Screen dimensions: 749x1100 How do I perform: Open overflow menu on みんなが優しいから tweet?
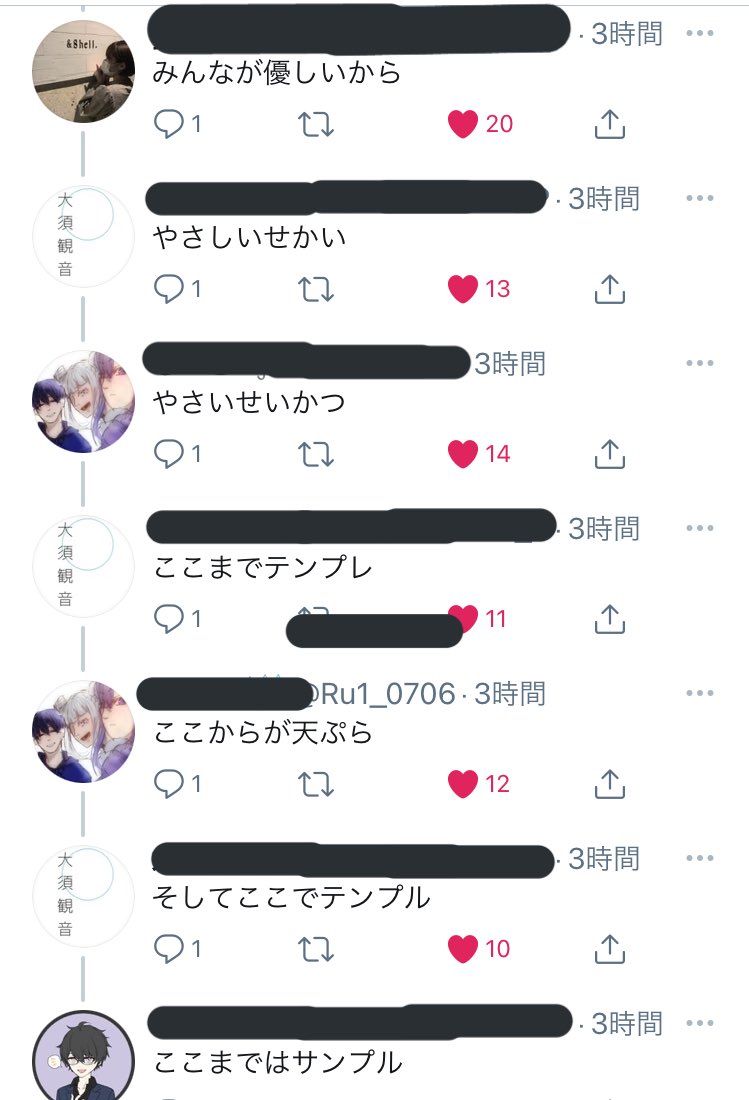[700, 33]
